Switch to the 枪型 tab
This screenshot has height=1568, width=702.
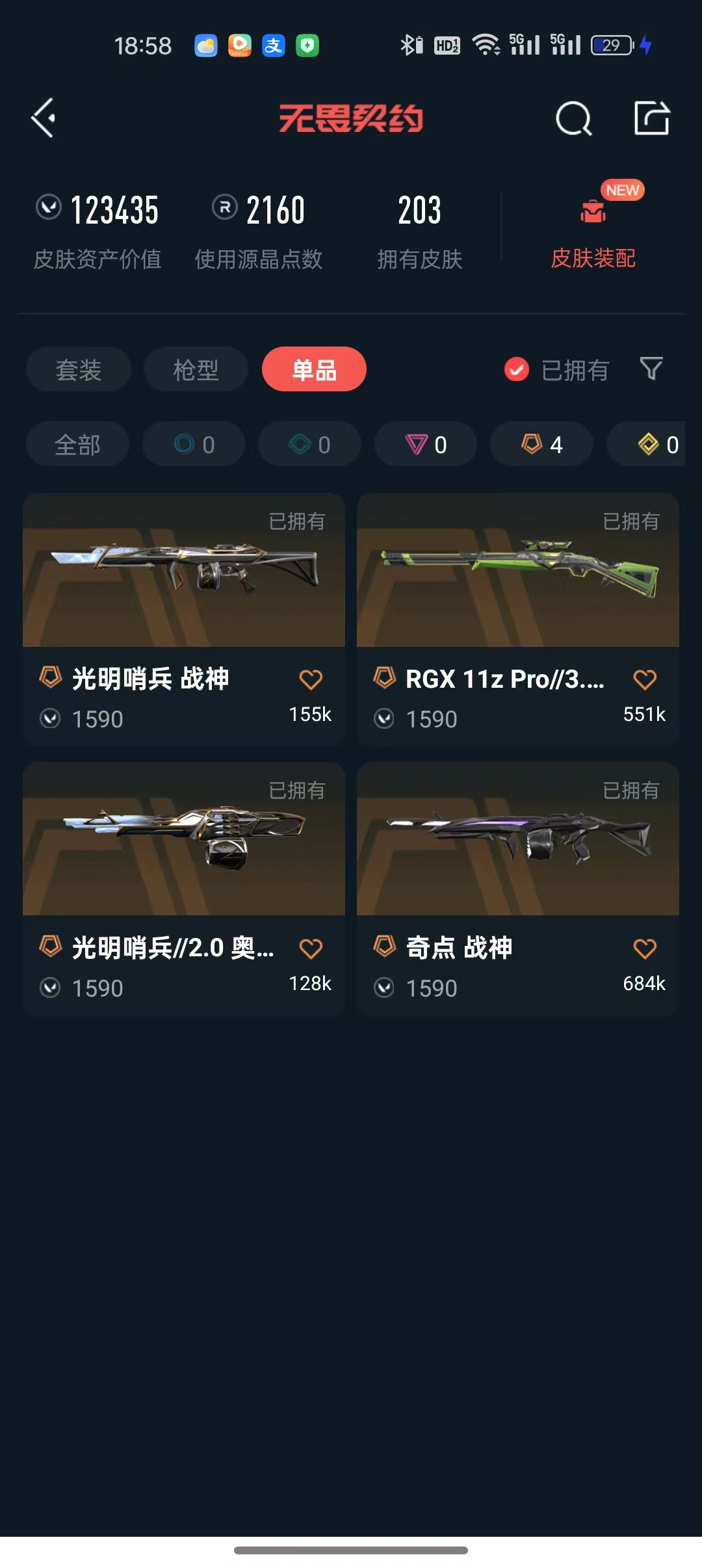coord(196,369)
